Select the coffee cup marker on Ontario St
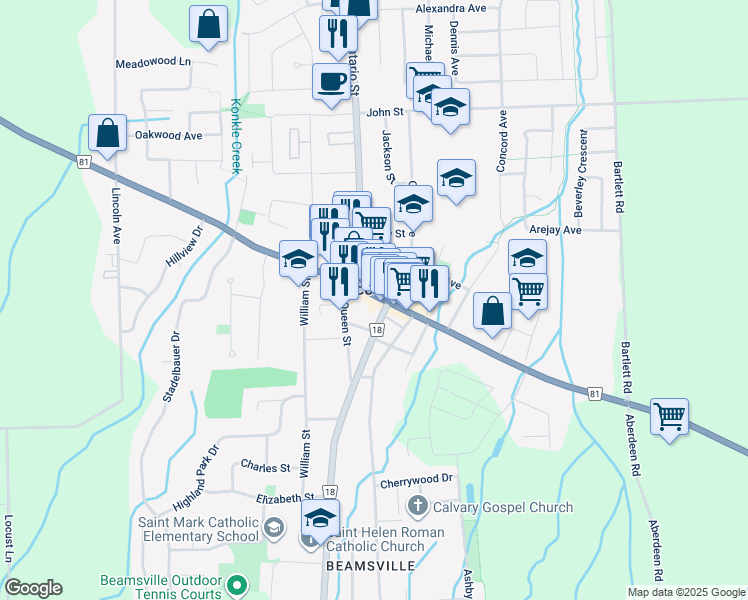Viewport: 748px width, 600px height. point(331,82)
